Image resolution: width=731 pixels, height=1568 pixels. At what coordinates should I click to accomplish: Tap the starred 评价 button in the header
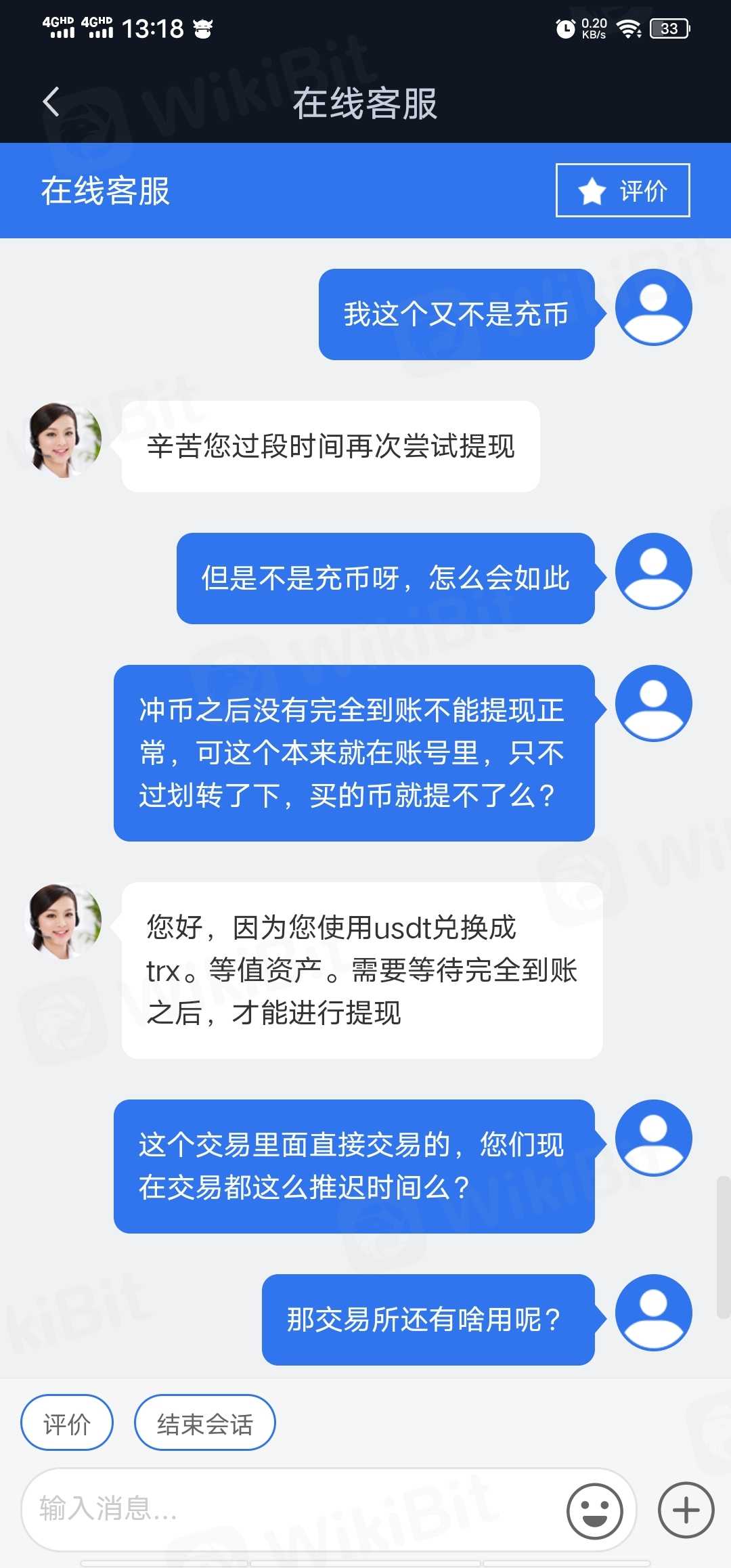pyautogui.click(x=622, y=190)
